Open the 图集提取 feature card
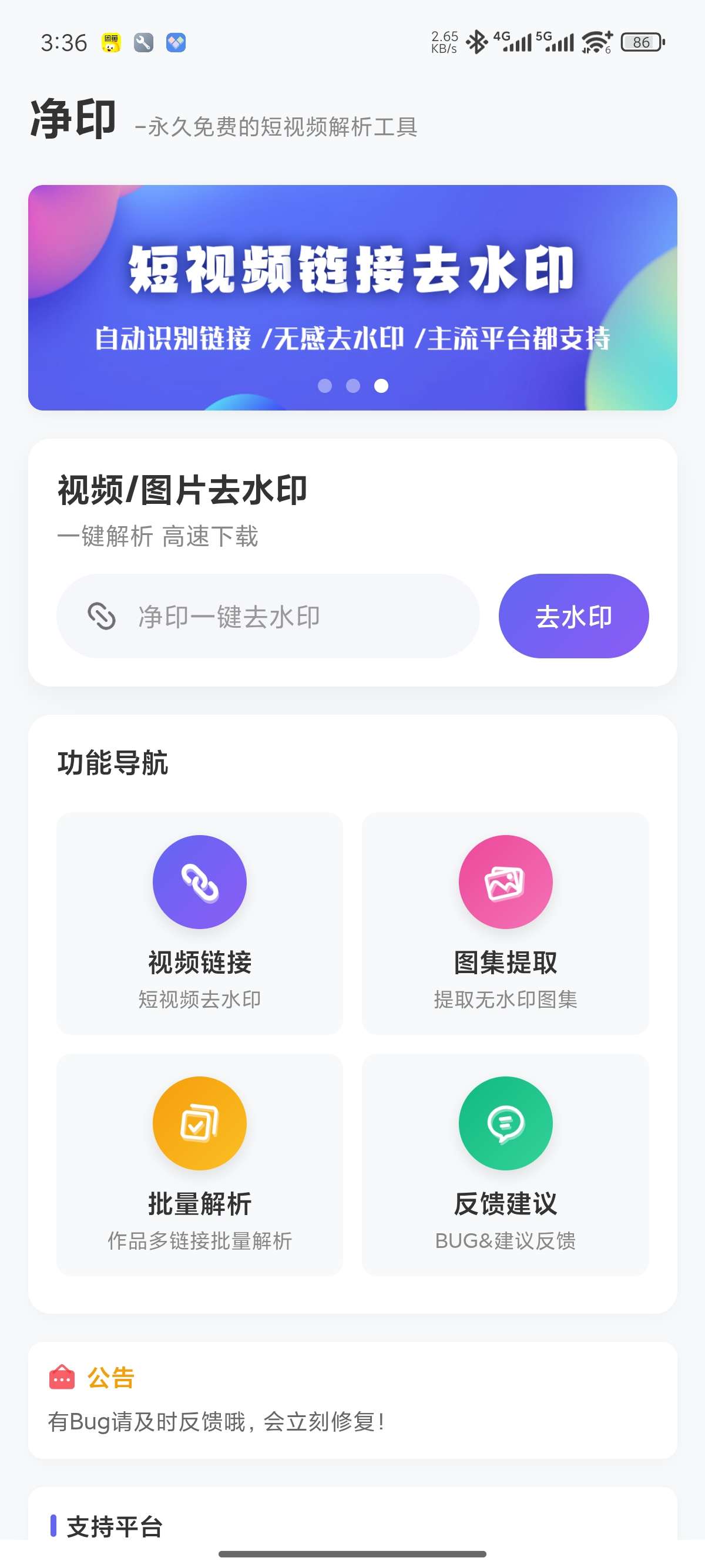This screenshot has height=1568, width=705. point(505,923)
